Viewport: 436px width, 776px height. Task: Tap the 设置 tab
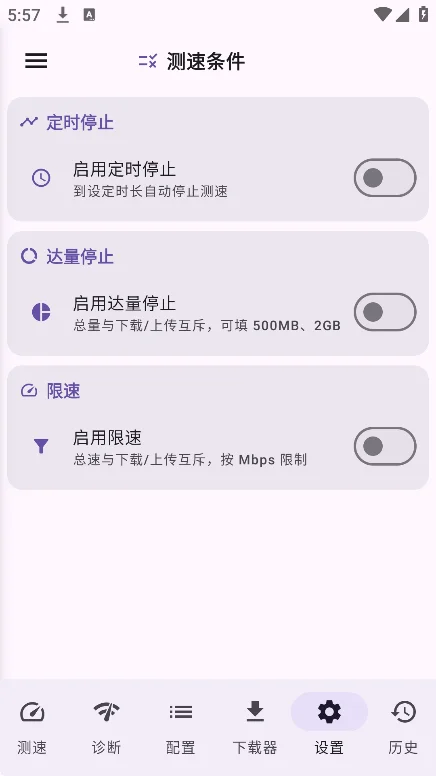click(x=329, y=728)
